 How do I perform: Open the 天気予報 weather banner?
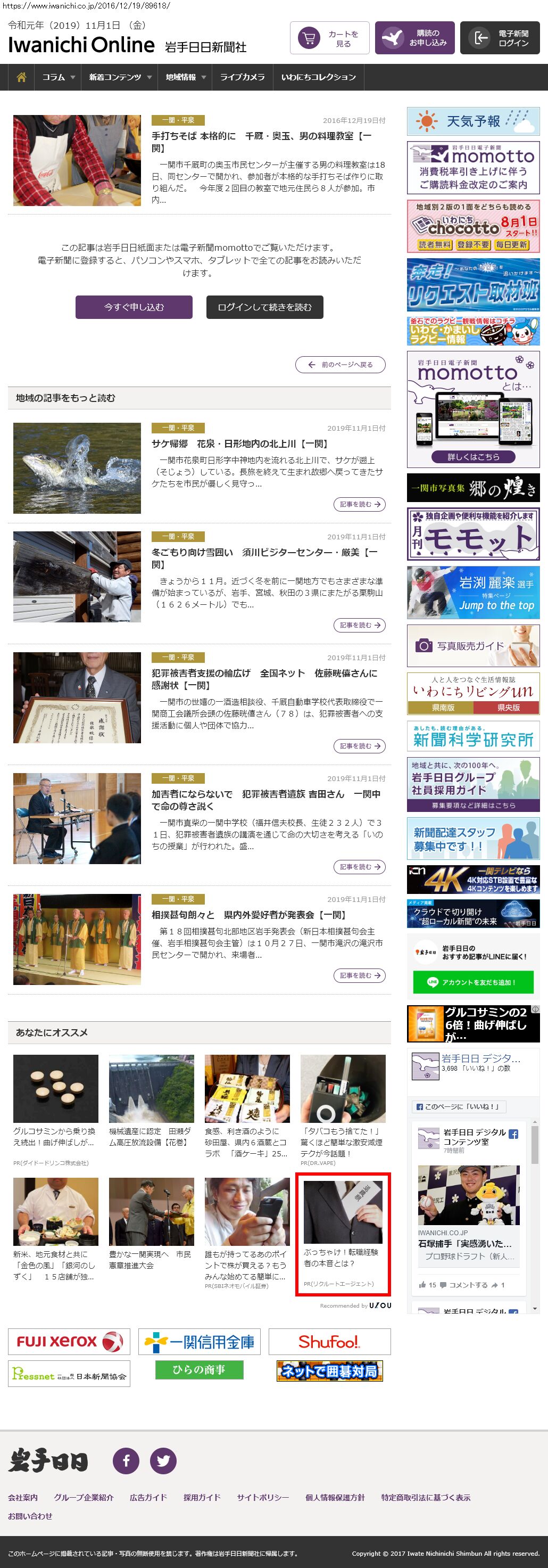(x=472, y=121)
